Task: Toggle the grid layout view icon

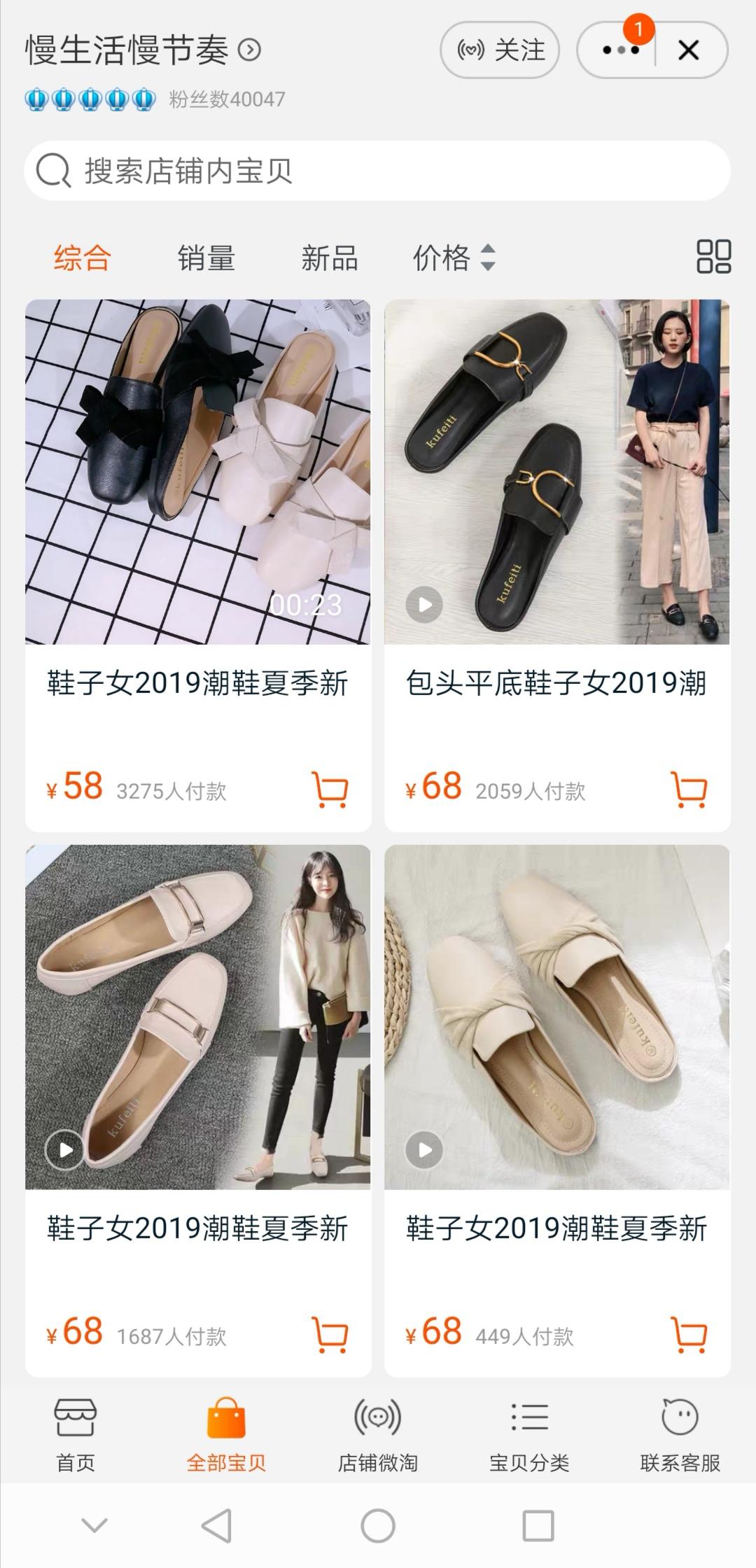Action: (x=713, y=256)
